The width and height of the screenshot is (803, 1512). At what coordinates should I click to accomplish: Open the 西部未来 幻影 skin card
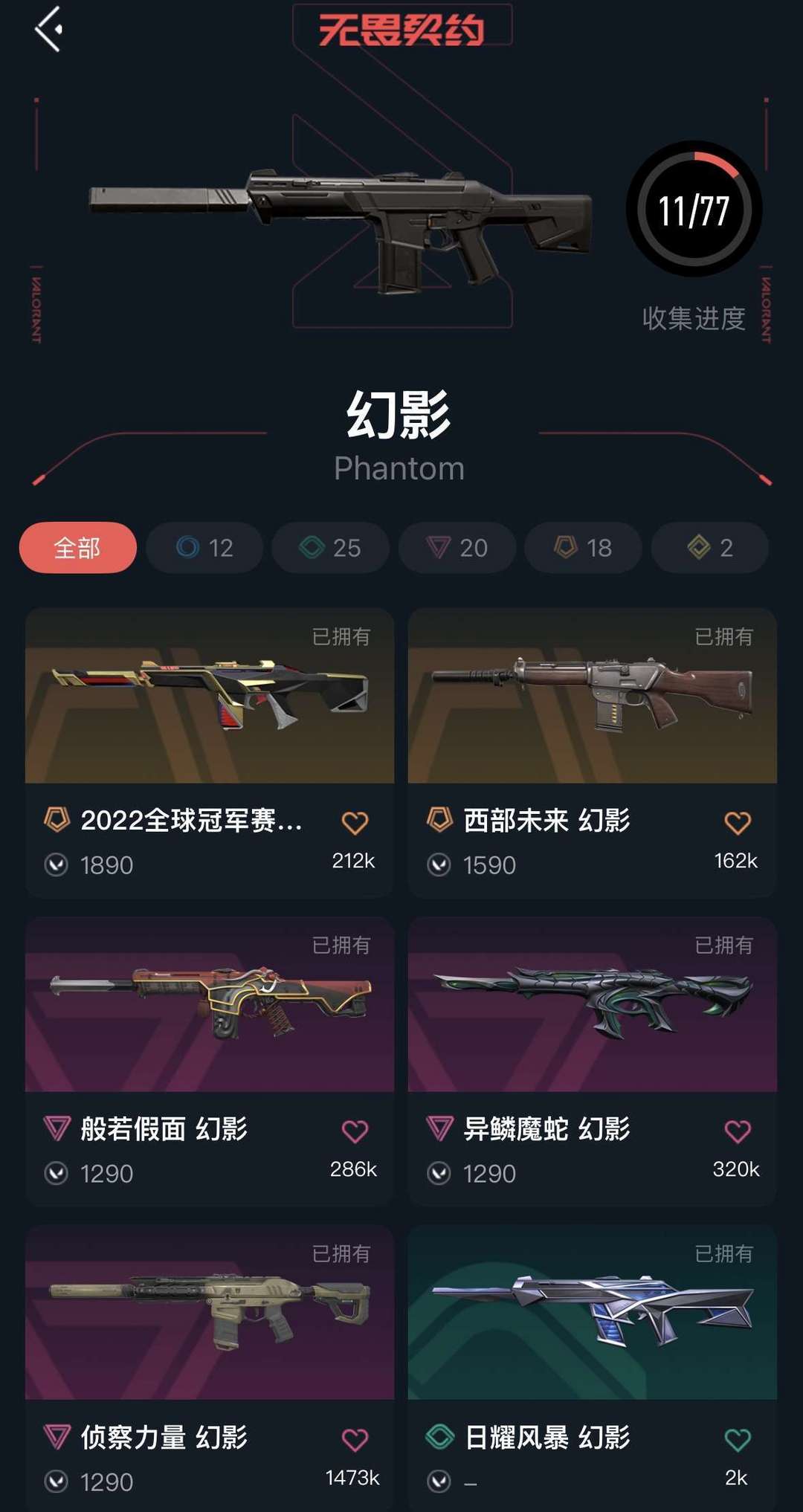pos(593,753)
